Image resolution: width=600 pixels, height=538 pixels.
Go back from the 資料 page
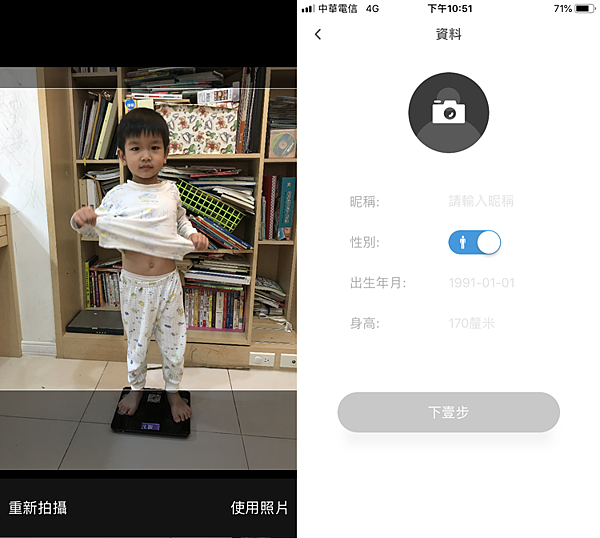tap(318, 34)
